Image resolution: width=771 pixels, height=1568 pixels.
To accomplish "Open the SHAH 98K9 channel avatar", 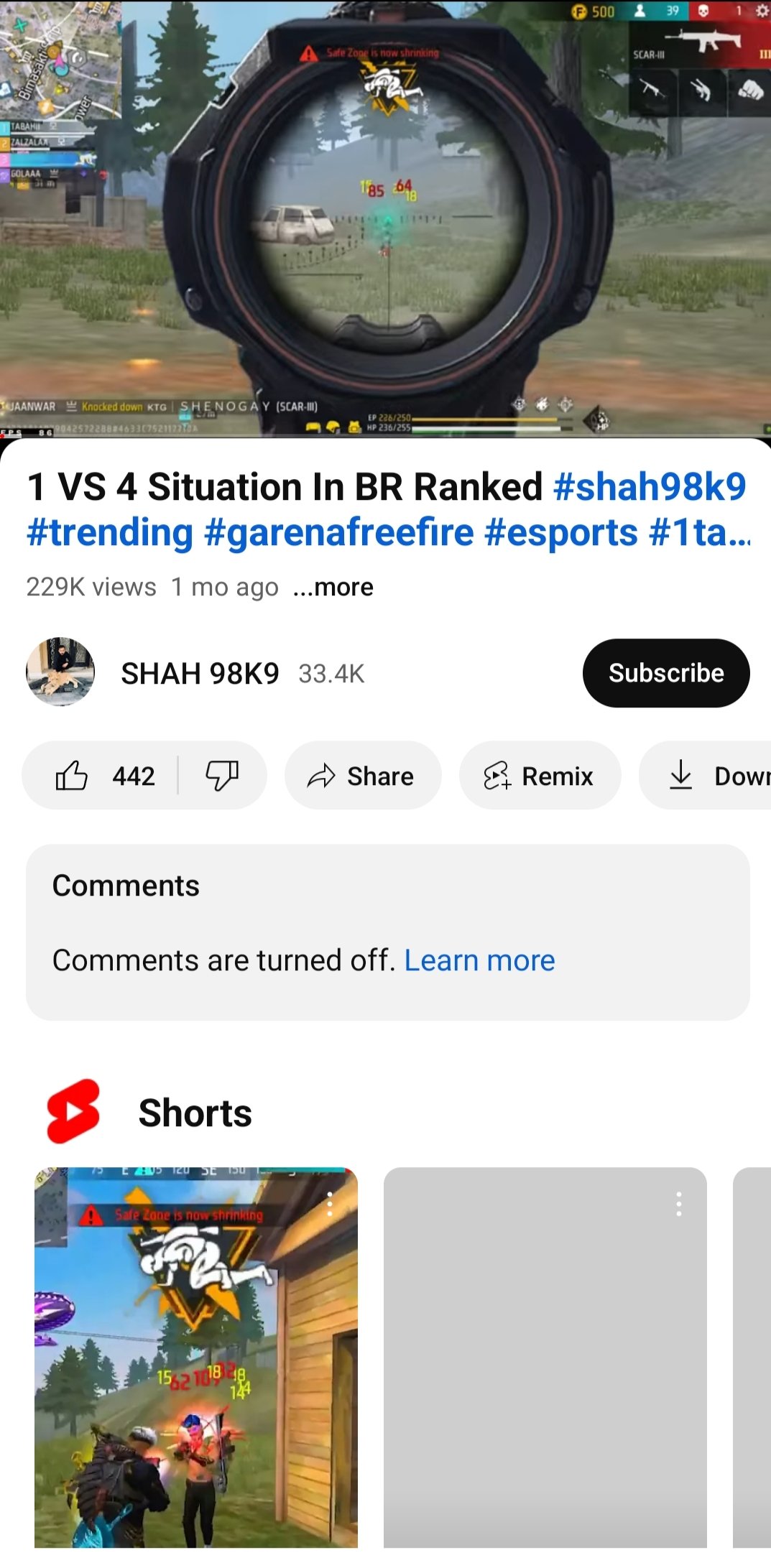I will [x=60, y=672].
